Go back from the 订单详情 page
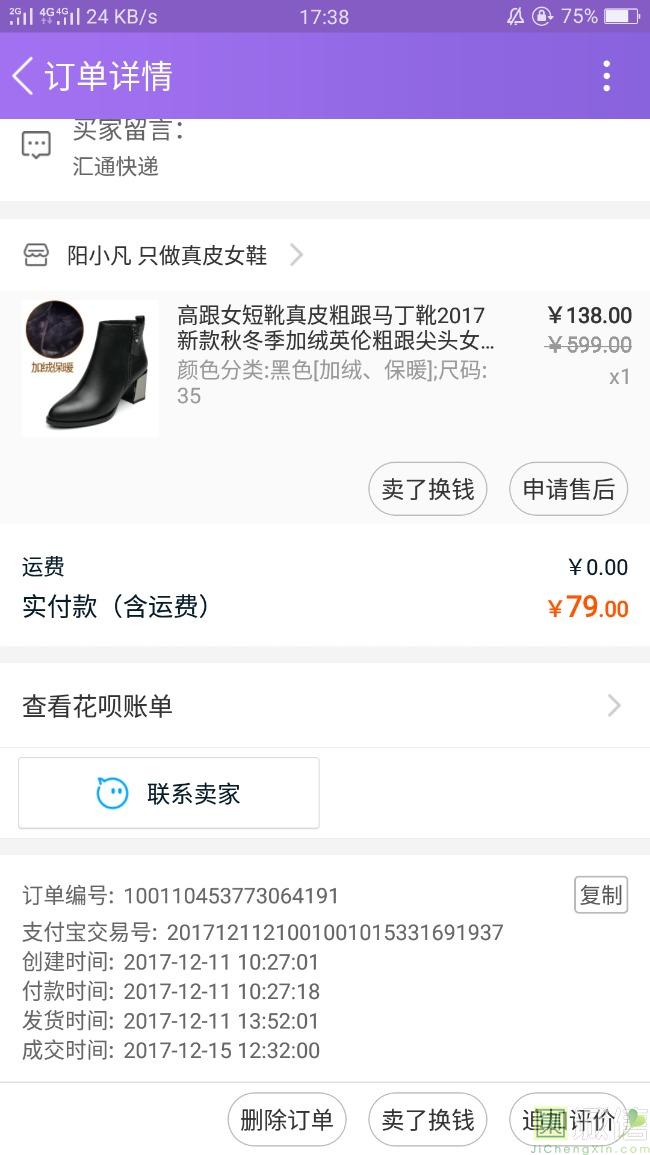Viewport: 650px width, 1155px height. click(x=24, y=76)
